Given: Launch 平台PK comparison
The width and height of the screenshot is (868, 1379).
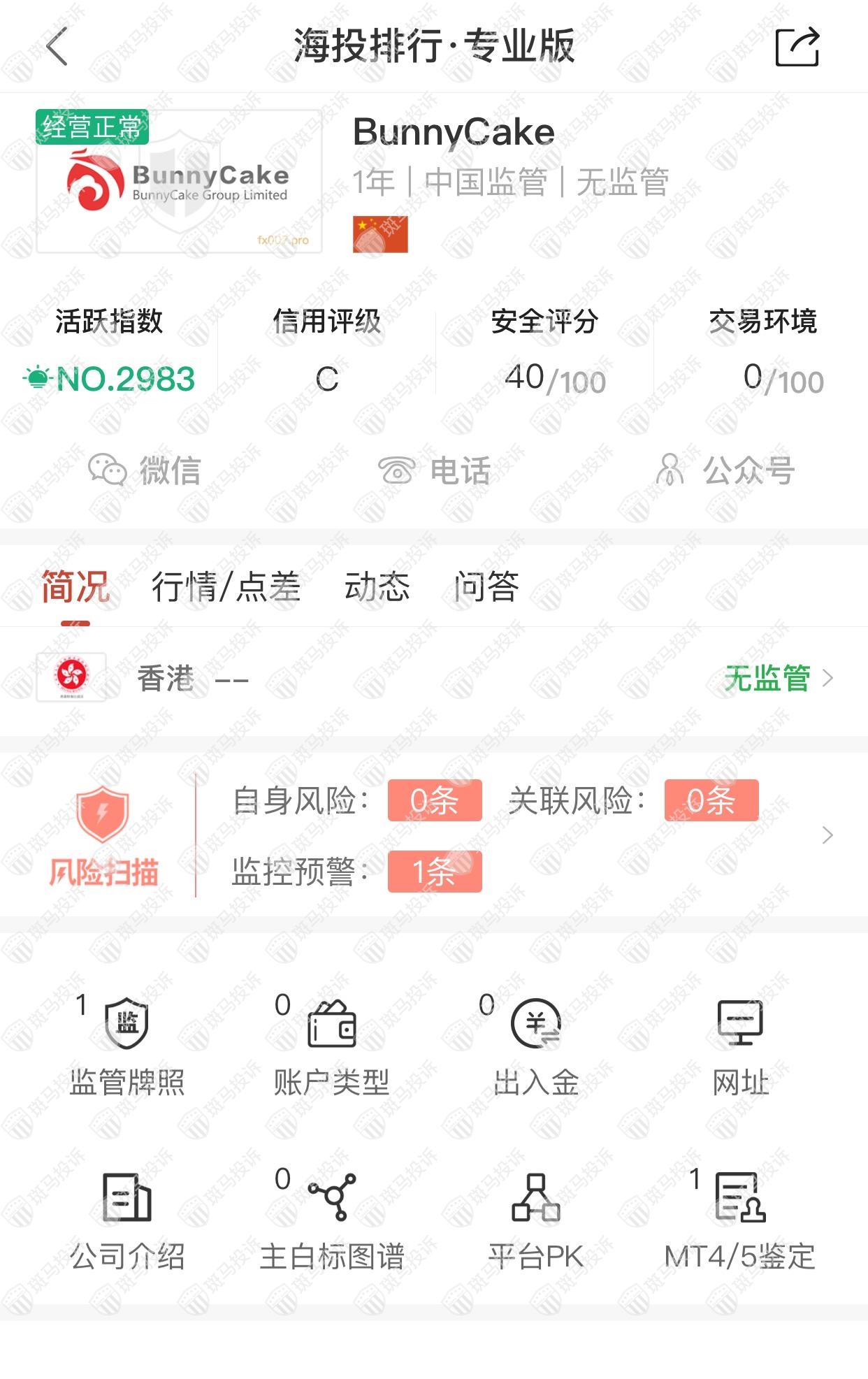Looking at the screenshot, I should [x=535, y=1220].
